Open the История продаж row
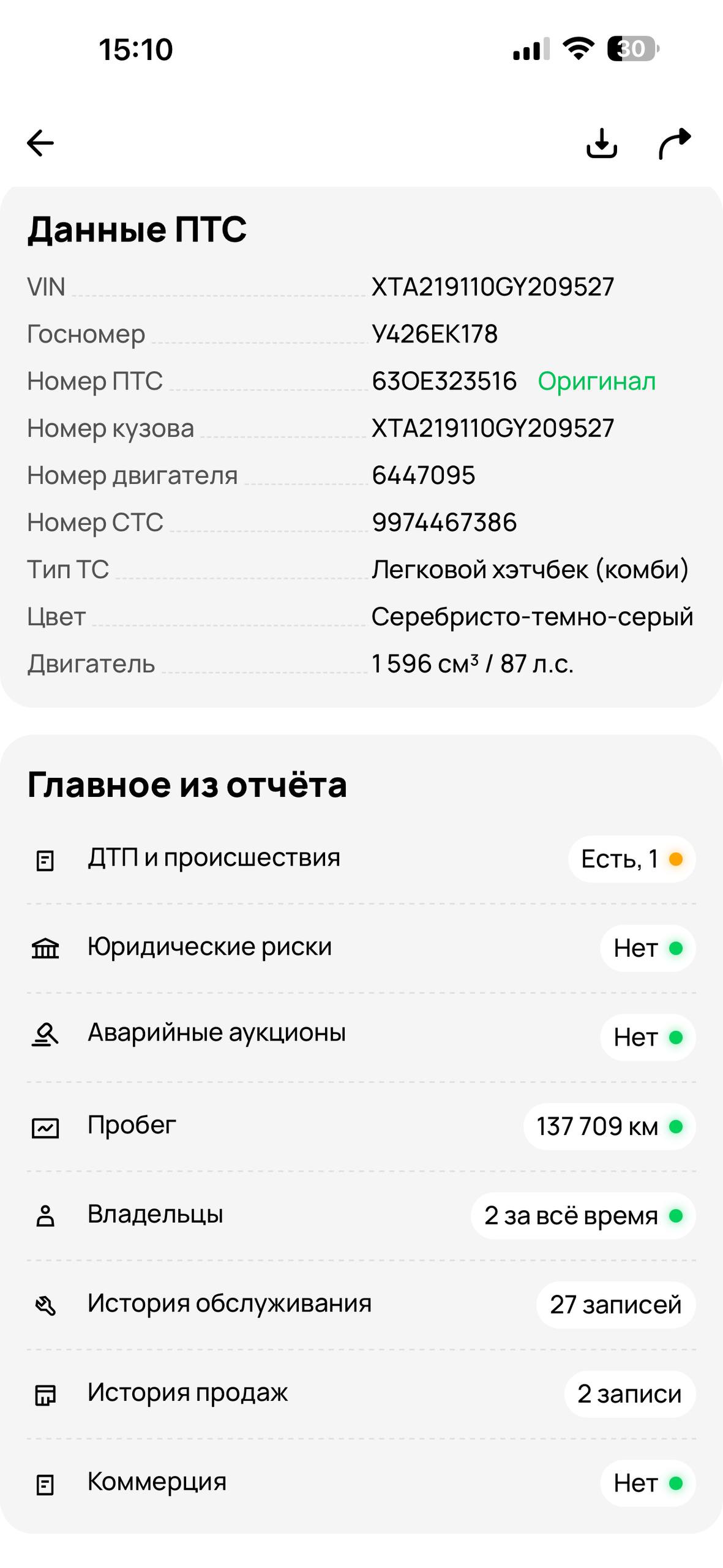Screen dimensions: 723x1568 361,1393
